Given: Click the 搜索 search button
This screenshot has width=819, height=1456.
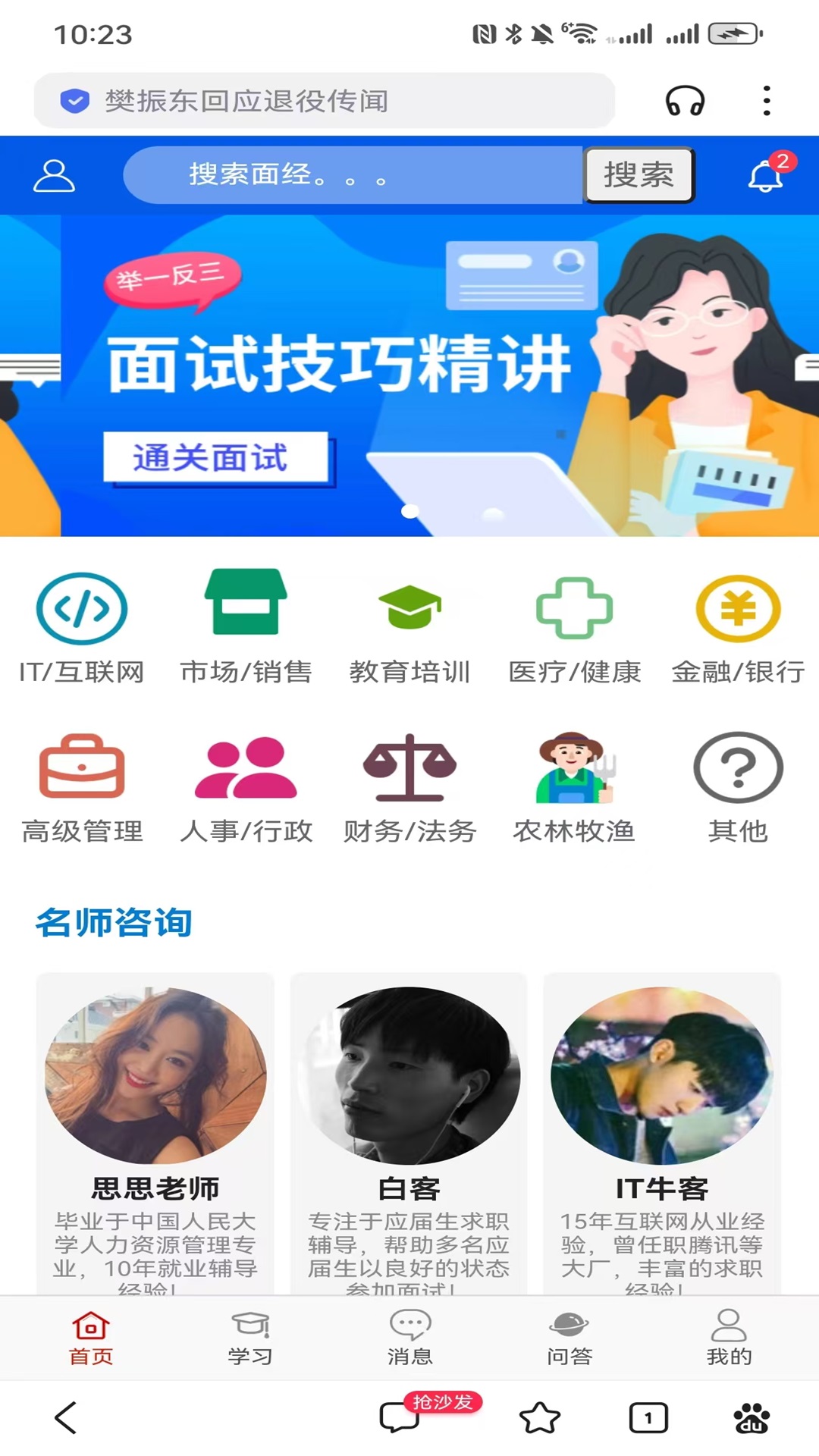Looking at the screenshot, I should (x=639, y=174).
